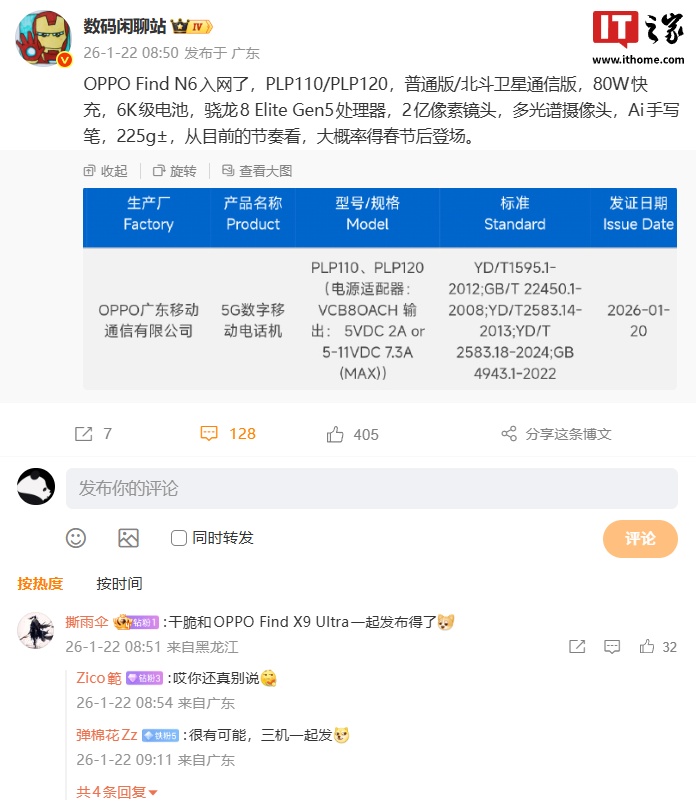Attach a picture to the comment
Viewport: 696px width, 807px height.
(x=128, y=538)
